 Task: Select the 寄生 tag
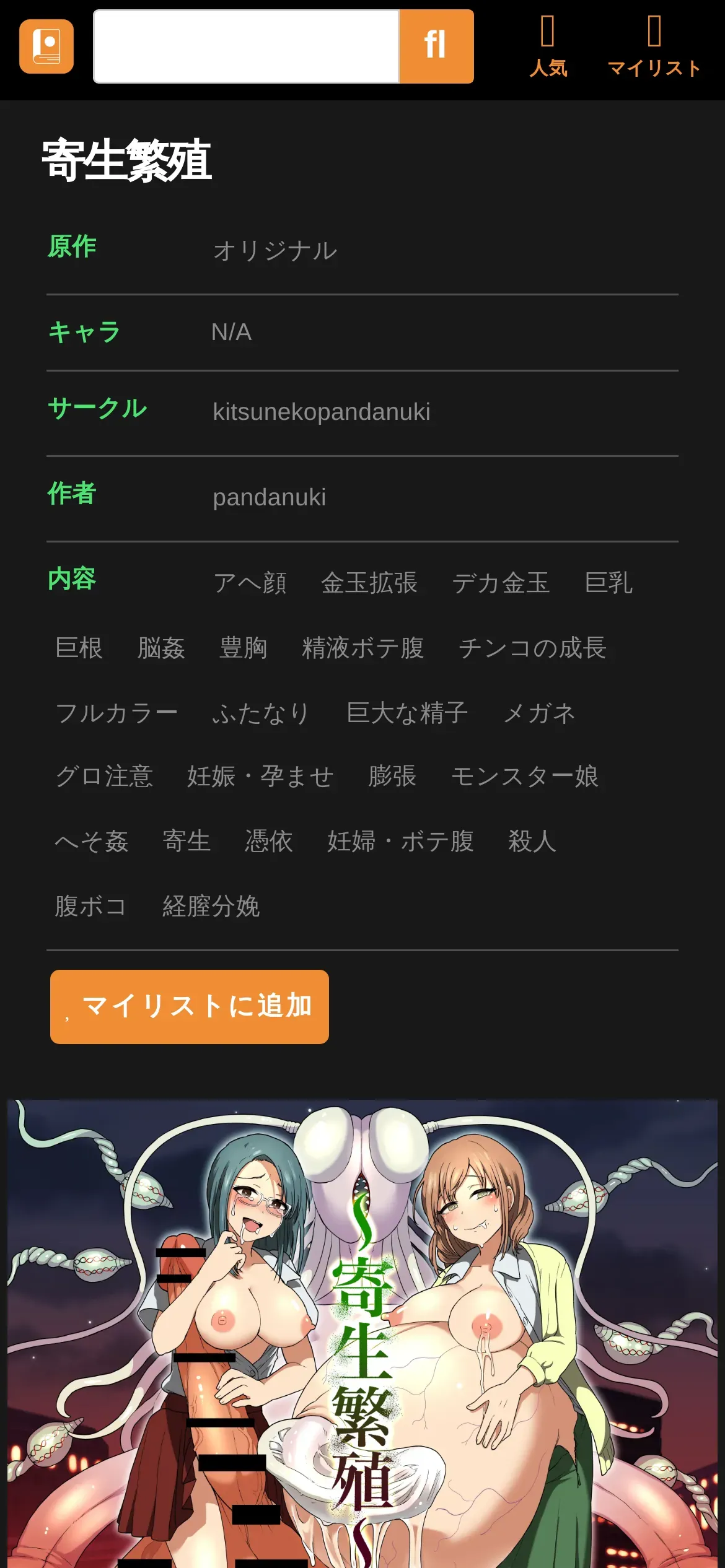(187, 841)
